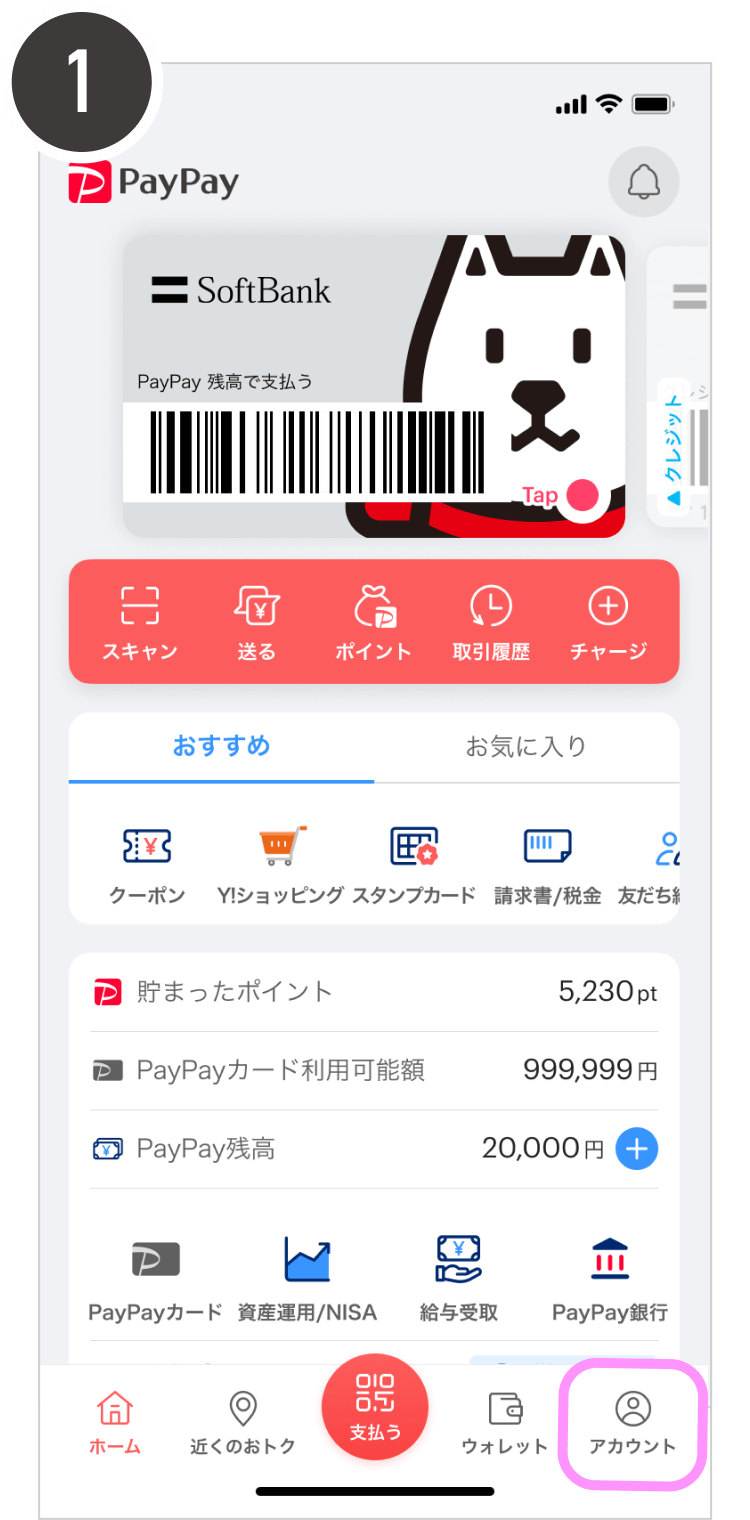View 取引履歴 transaction history
The height and width of the screenshot is (1520, 750).
[x=490, y=623]
